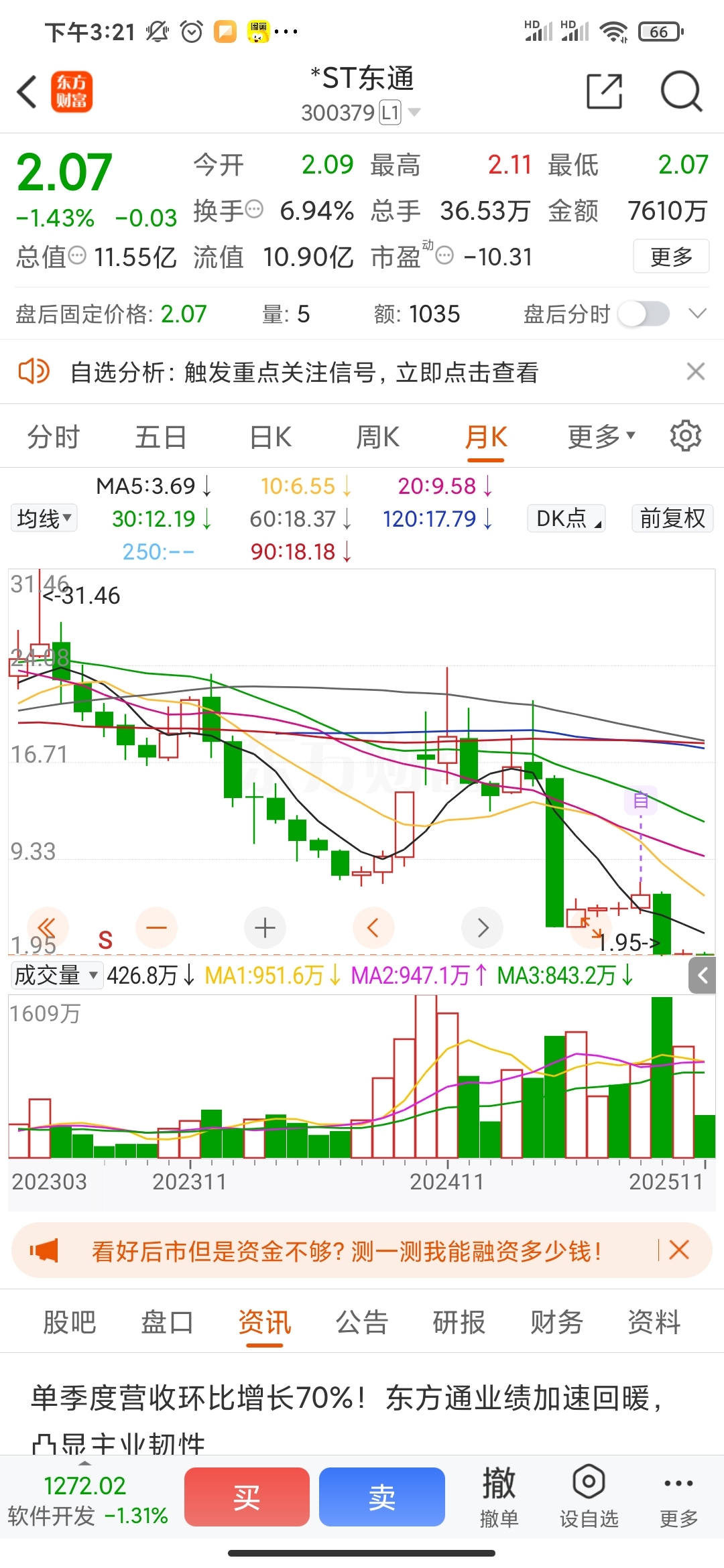
Task: Open the 均线 indicator dropdown
Action: pos(44,518)
